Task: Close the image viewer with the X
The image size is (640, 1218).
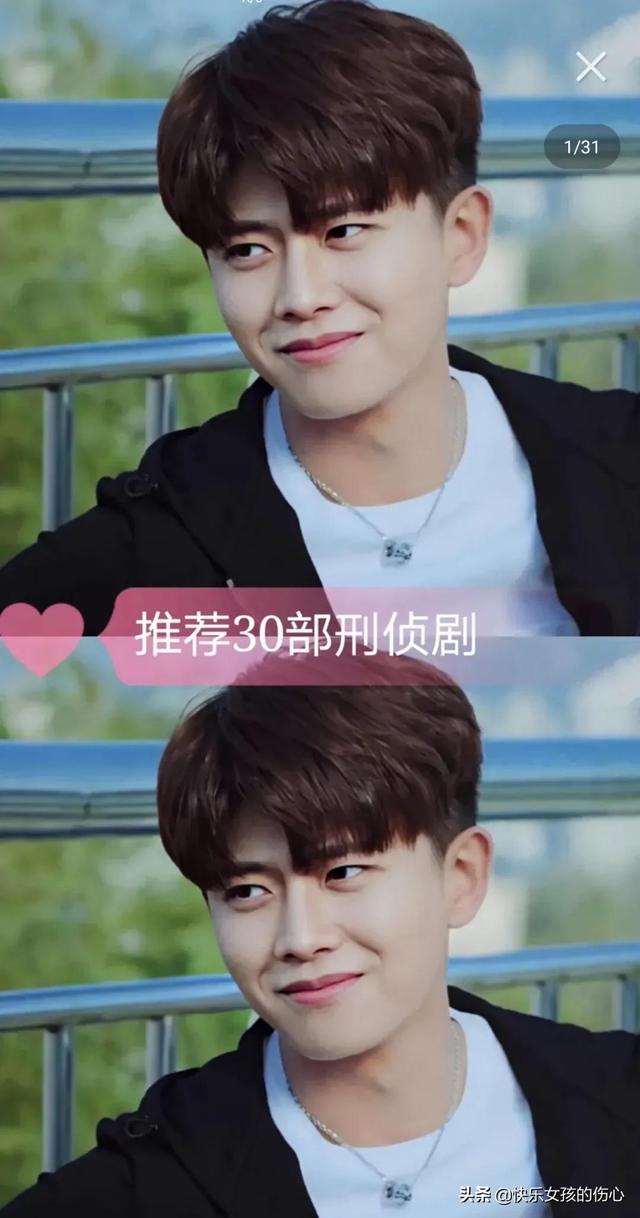Action: (x=591, y=67)
